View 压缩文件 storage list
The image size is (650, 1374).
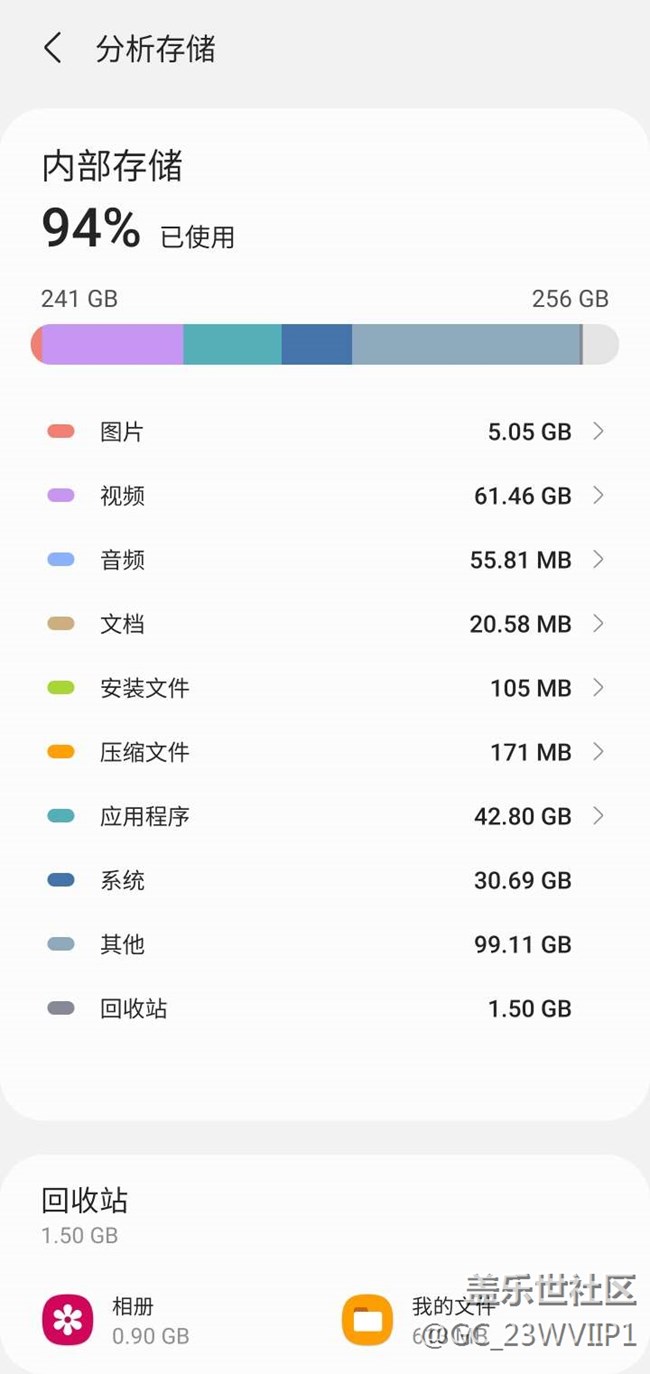[x=325, y=752]
